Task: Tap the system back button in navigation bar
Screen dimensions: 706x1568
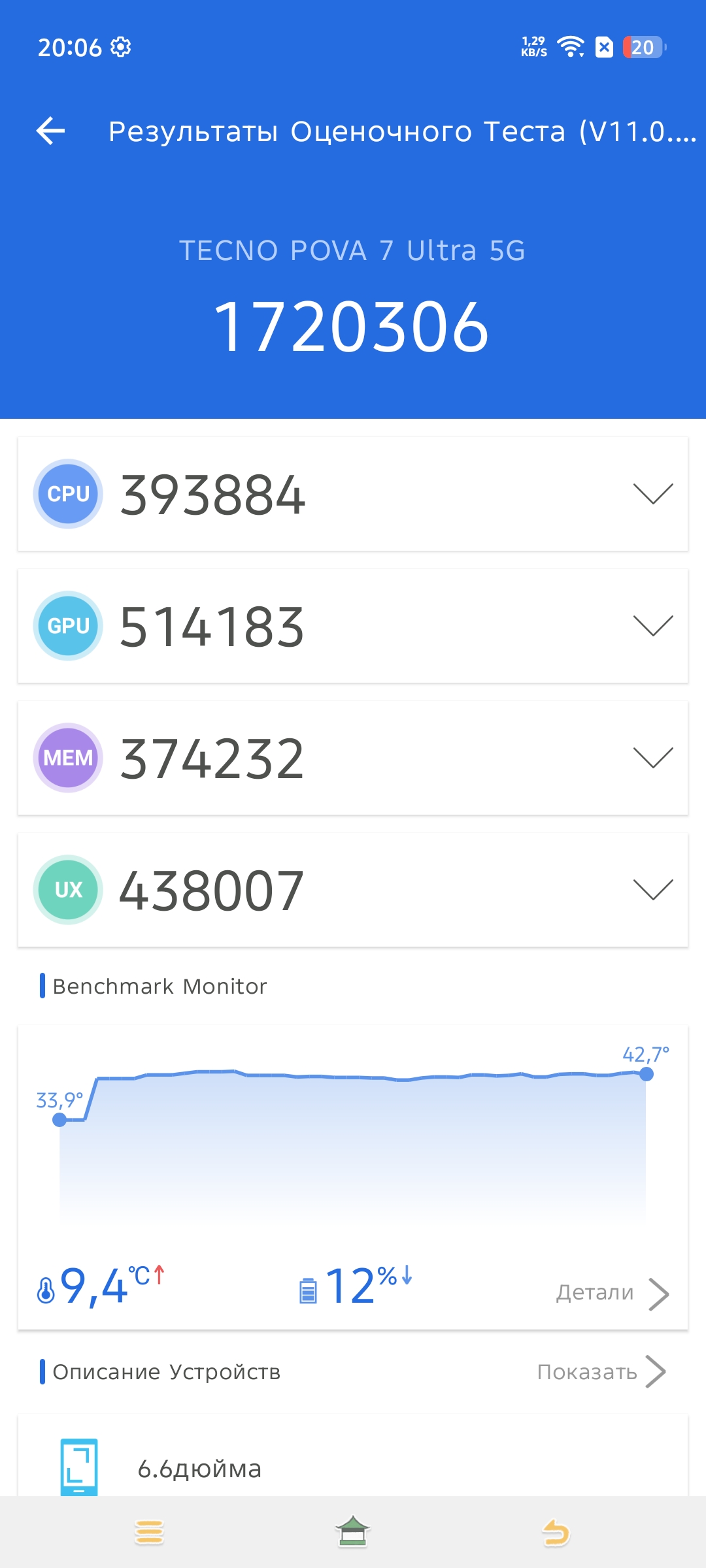Action: click(556, 1532)
